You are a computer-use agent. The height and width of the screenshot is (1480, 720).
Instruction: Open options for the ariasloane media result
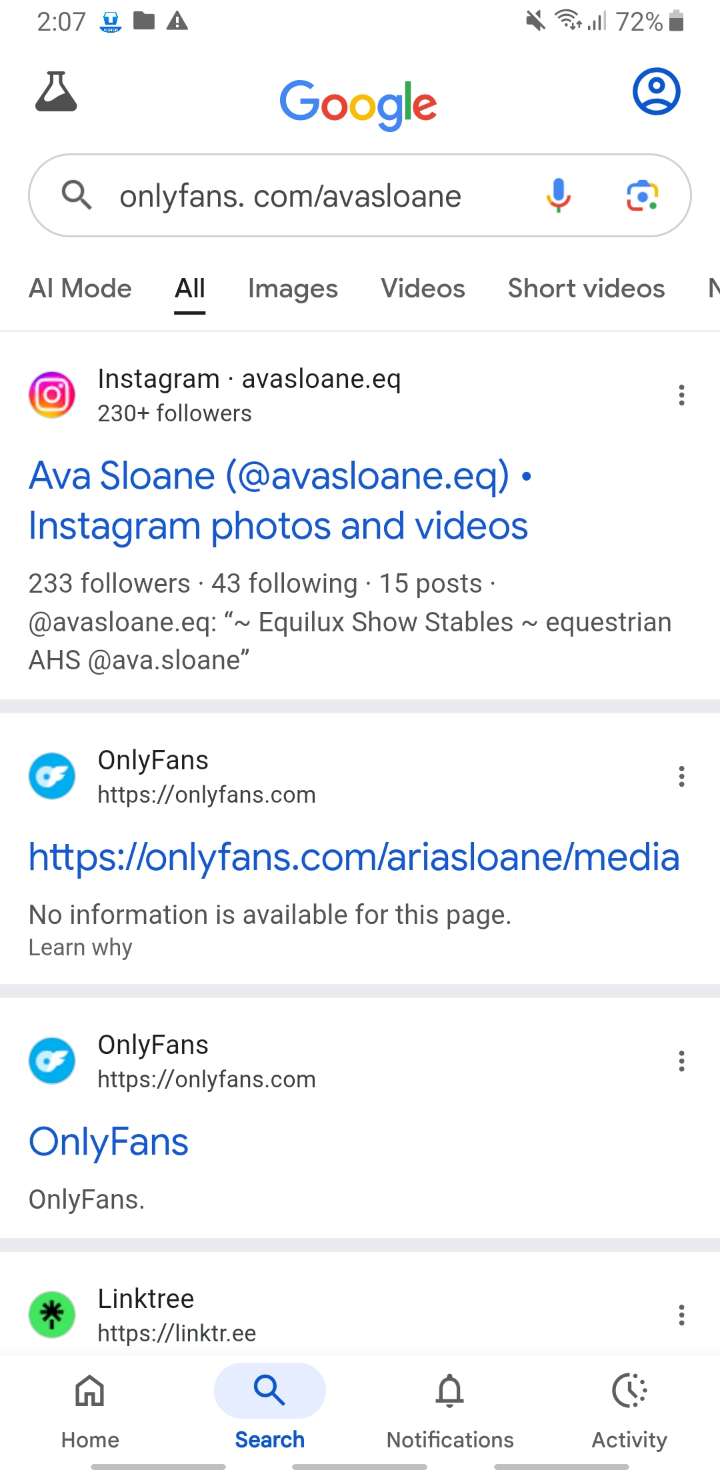click(x=681, y=776)
